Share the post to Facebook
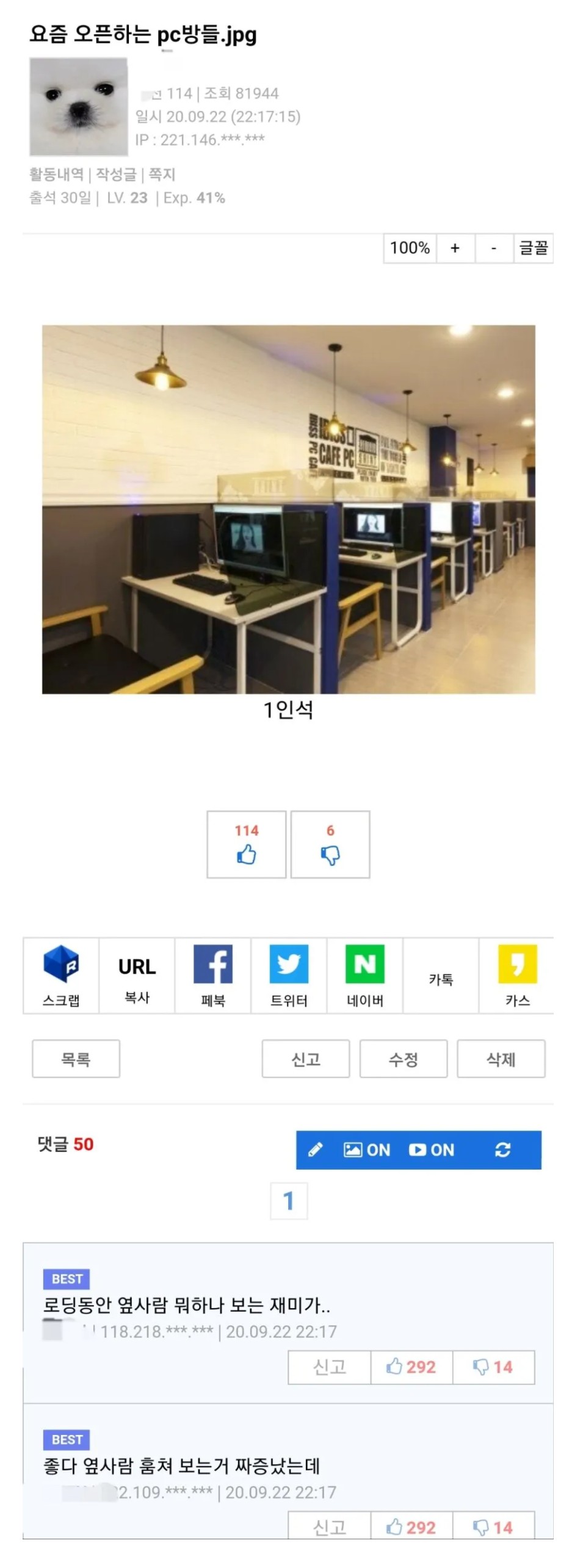Viewport: 583px width, 1568px height. click(x=213, y=976)
